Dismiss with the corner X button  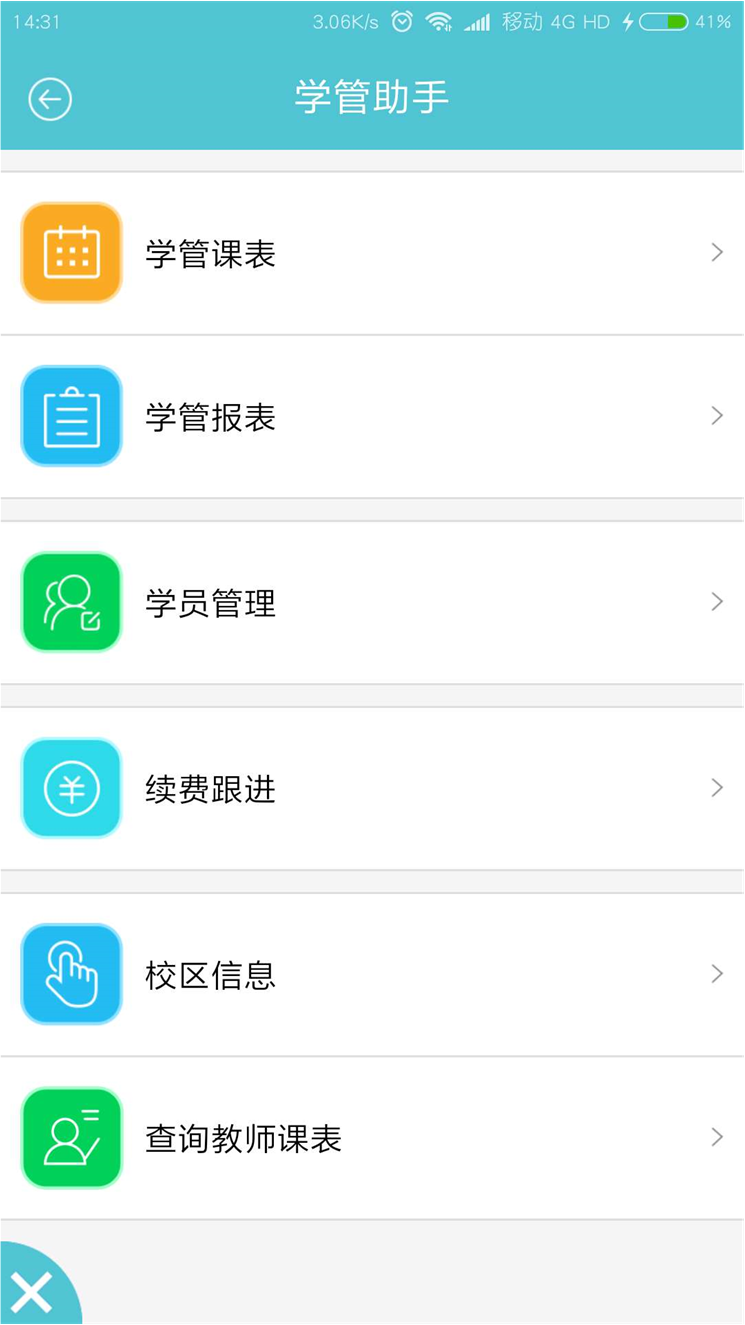tap(32, 1292)
